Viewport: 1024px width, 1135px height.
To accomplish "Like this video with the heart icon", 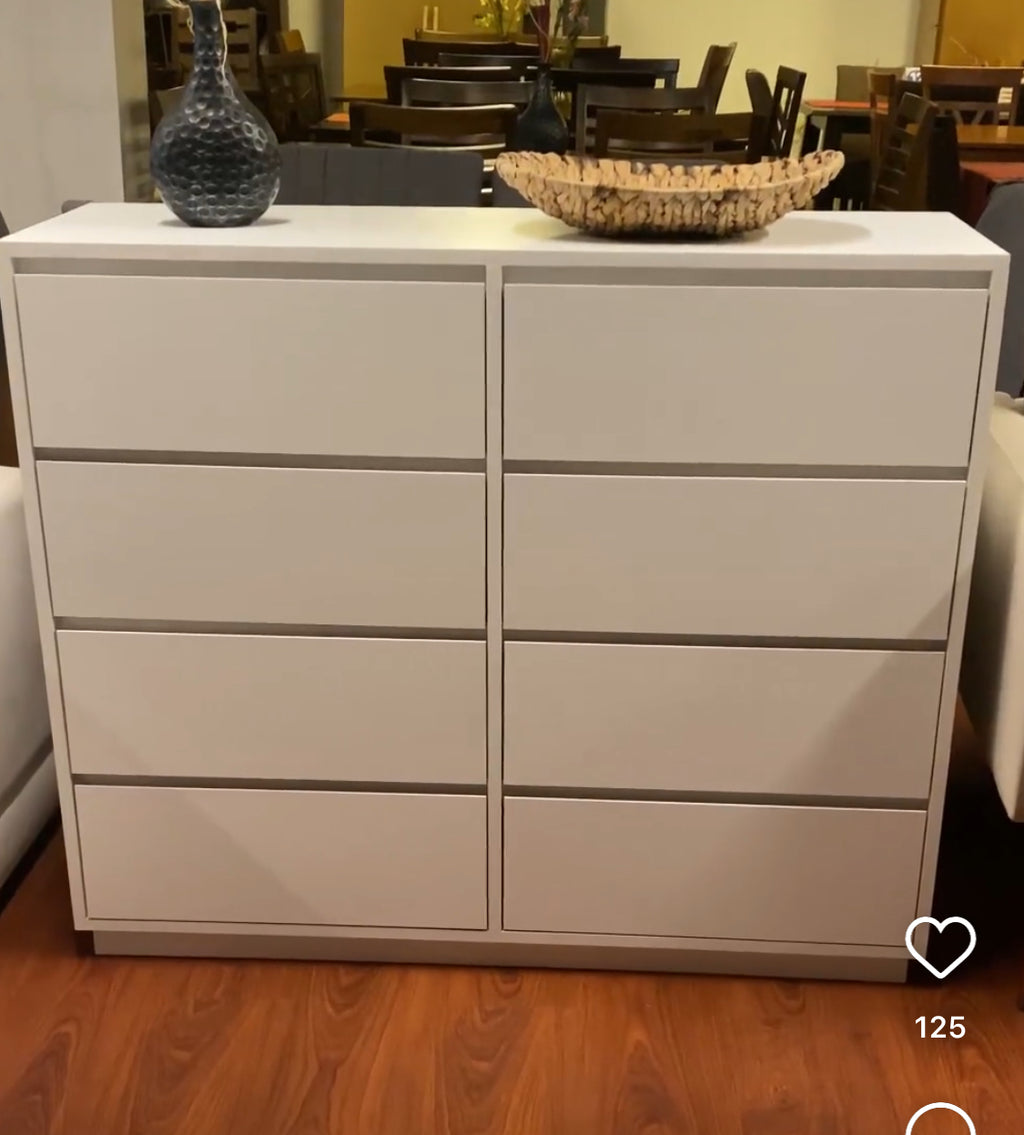I will [x=940, y=946].
